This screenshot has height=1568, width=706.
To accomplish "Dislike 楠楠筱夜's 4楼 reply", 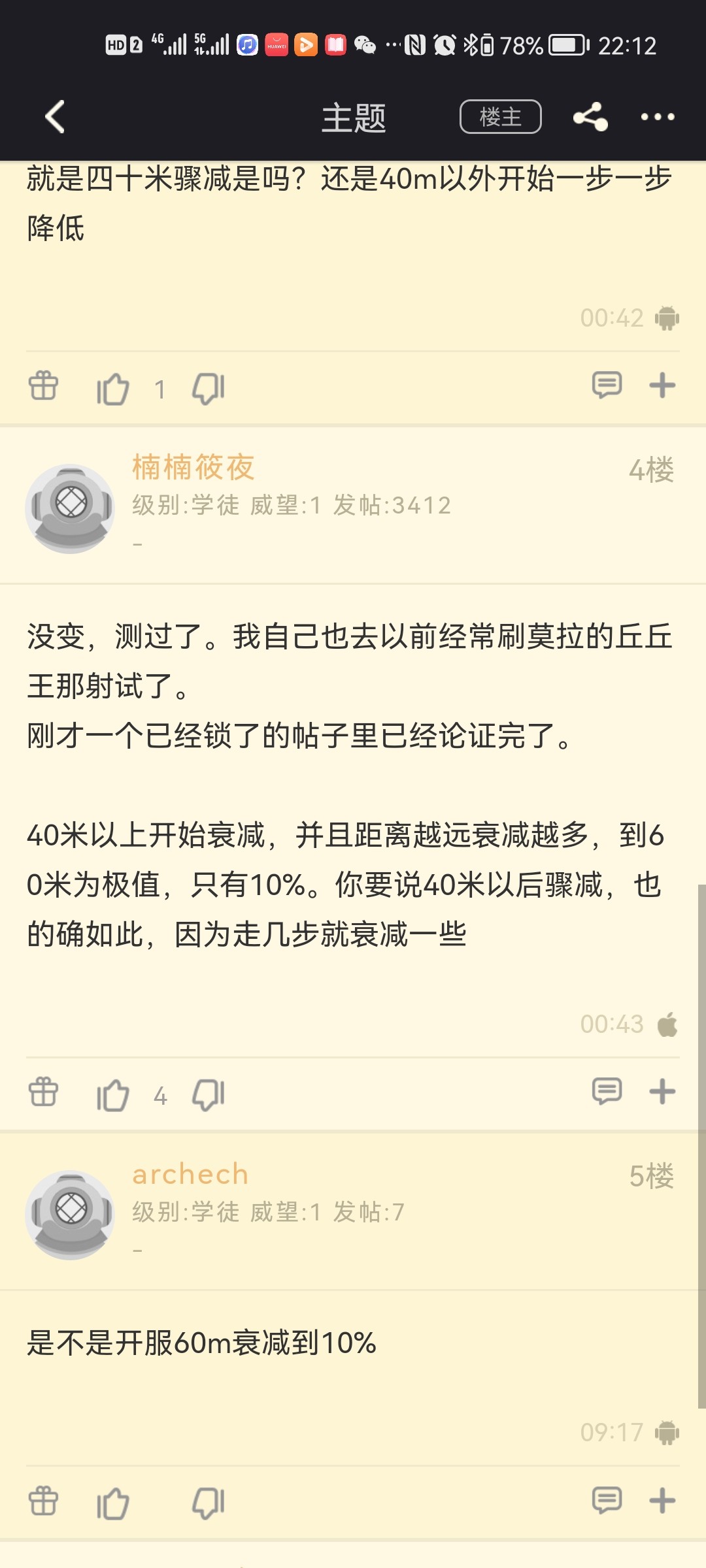I will pyautogui.click(x=209, y=1095).
